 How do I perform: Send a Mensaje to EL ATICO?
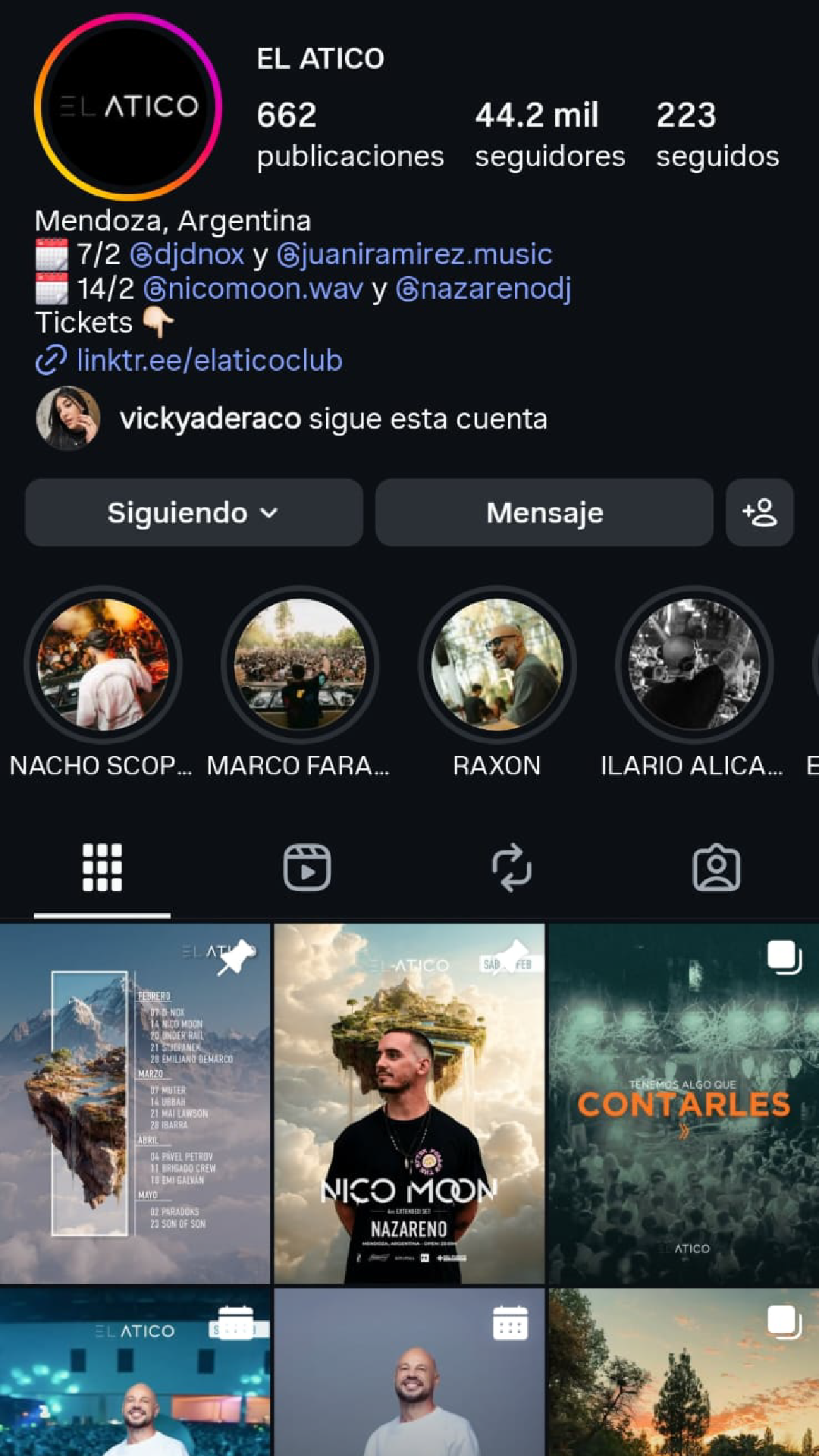pyautogui.click(x=544, y=513)
